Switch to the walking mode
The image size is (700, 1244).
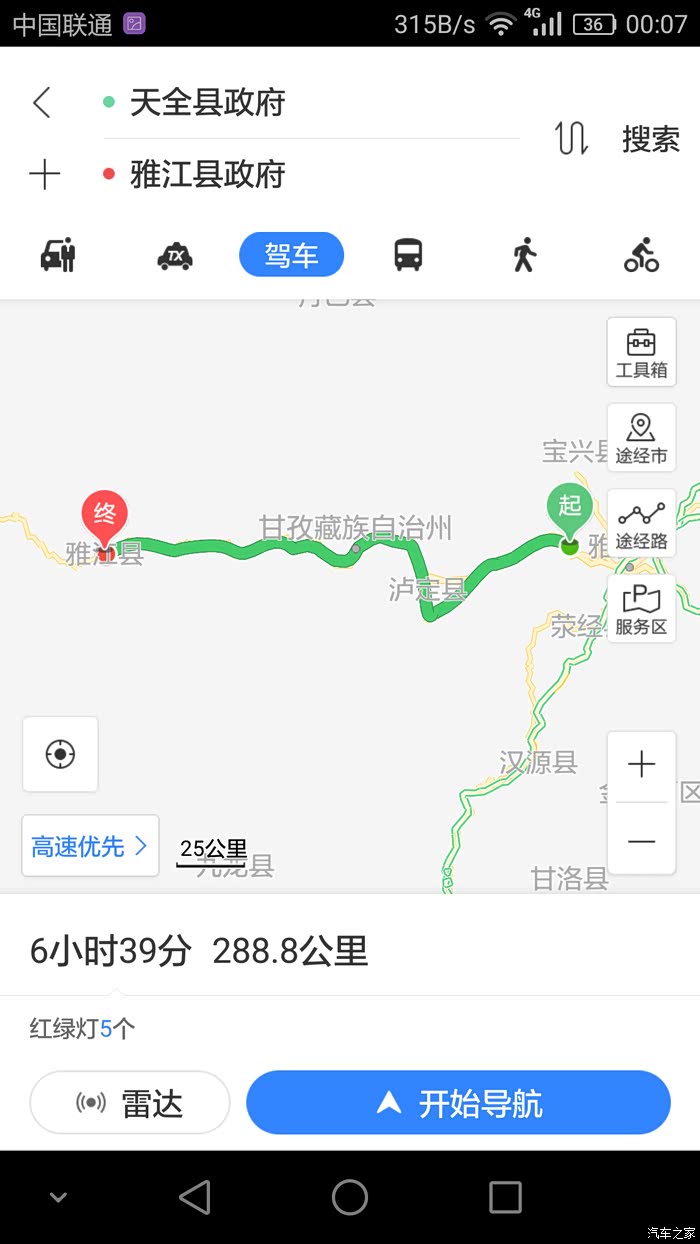[x=524, y=255]
